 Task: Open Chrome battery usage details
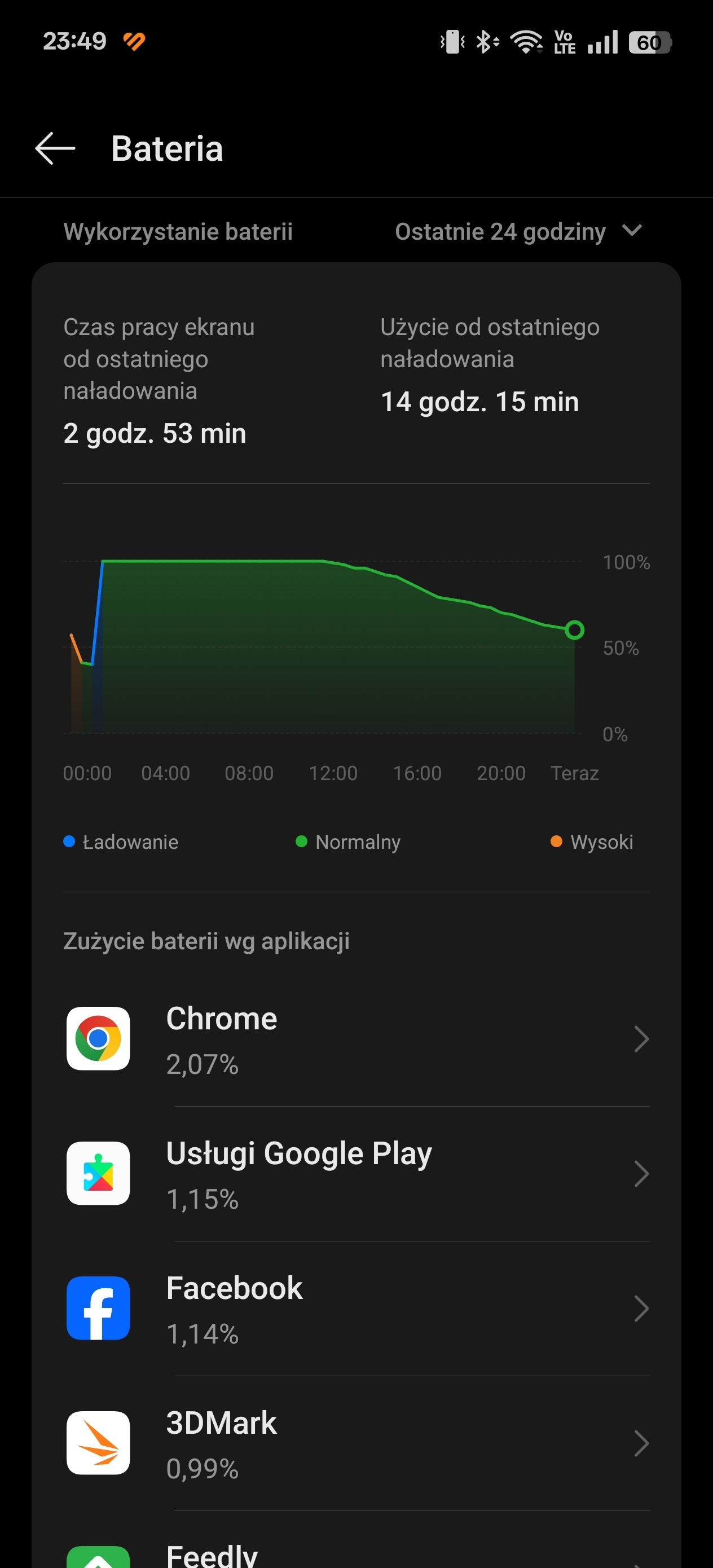click(x=356, y=1039)
